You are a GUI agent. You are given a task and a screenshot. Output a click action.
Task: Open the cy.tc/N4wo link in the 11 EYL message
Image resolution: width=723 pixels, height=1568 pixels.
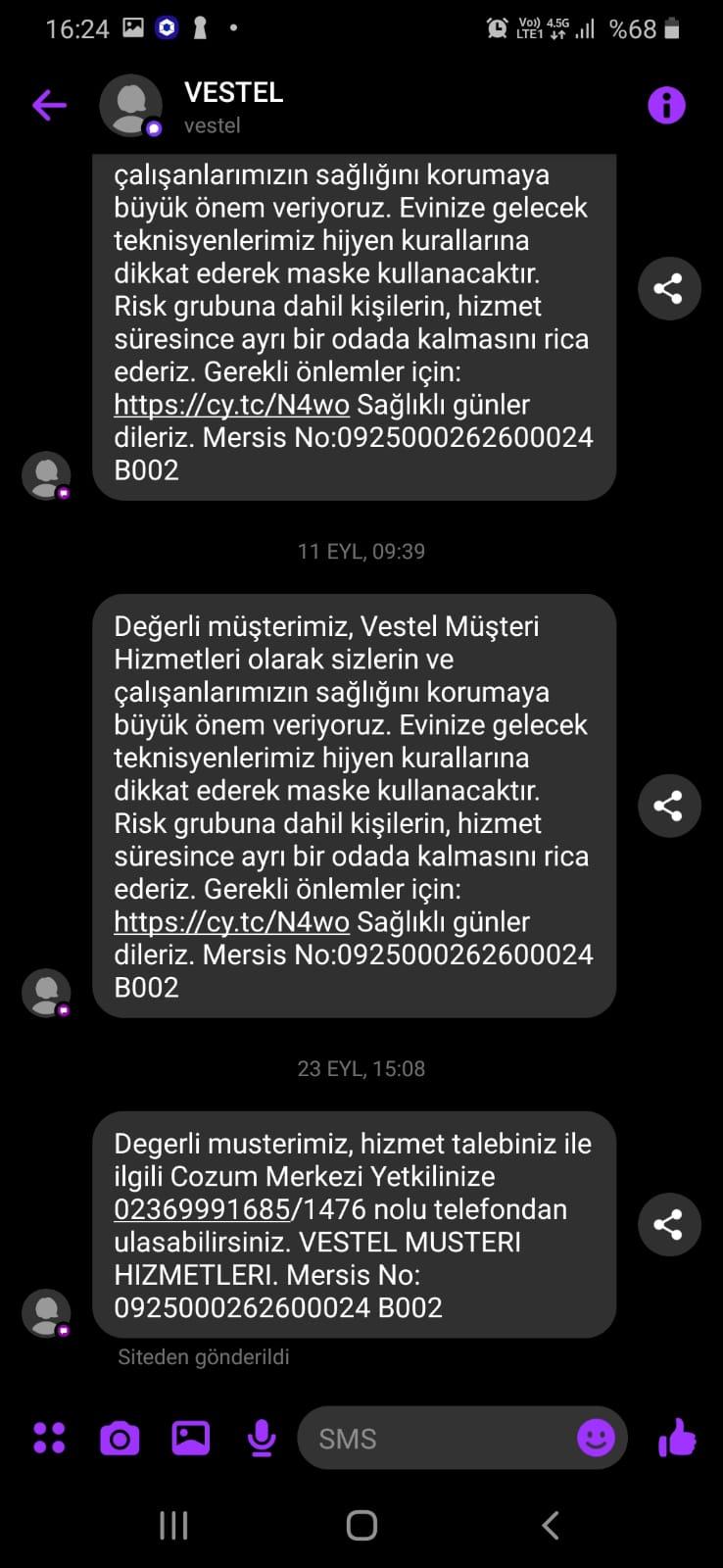pos(231,922)
